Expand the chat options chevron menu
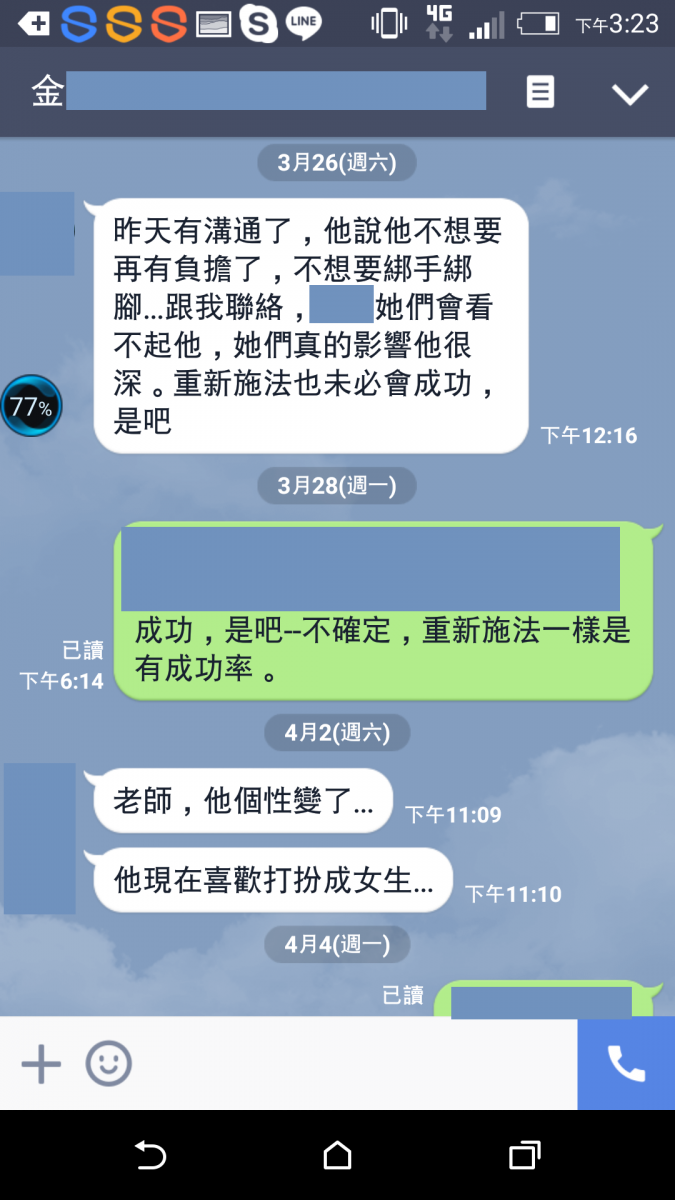The width and height of the screenshot is (675, 1200). tap(630, 94)
